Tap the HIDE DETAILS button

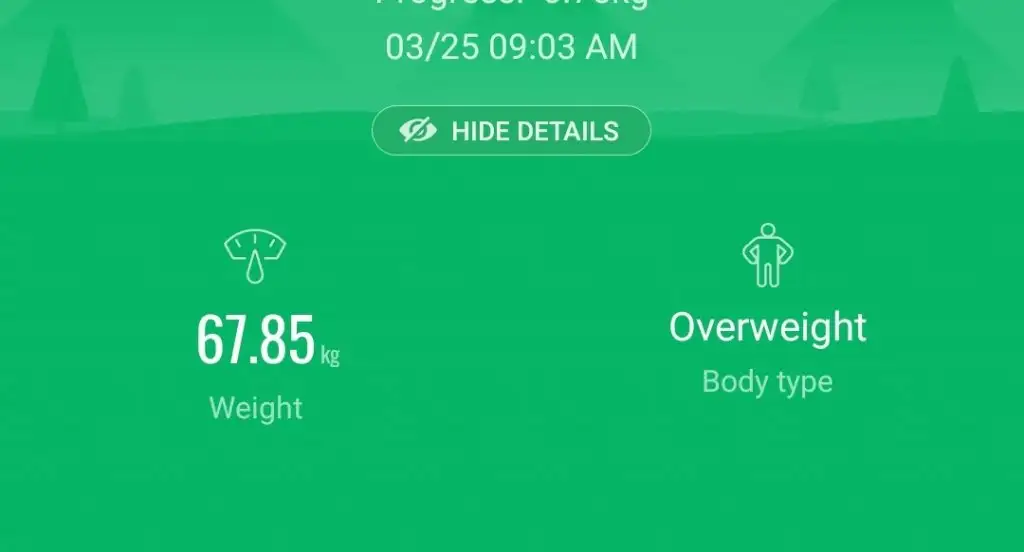point(511,131)
